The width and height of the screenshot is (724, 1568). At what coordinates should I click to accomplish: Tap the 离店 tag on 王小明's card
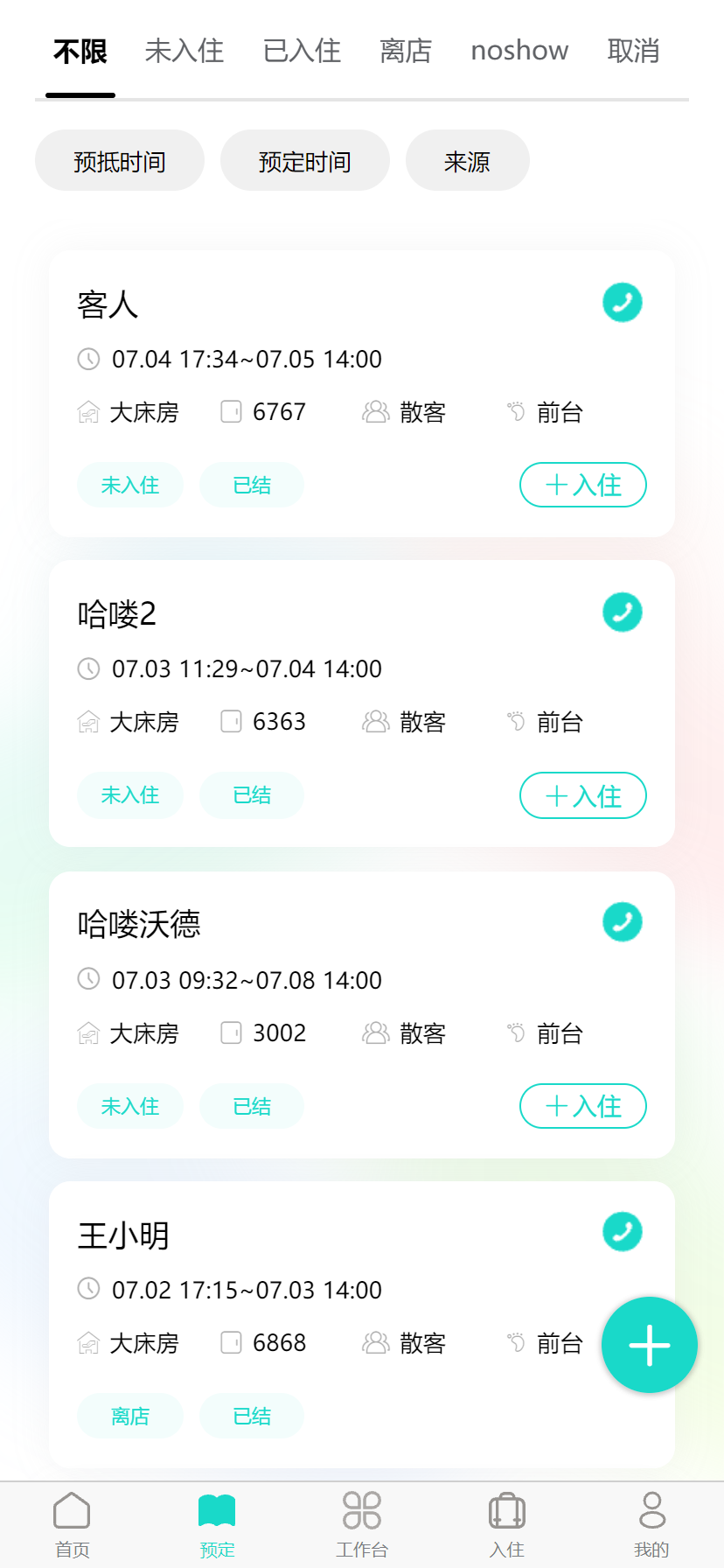(x=129, y=1416)
